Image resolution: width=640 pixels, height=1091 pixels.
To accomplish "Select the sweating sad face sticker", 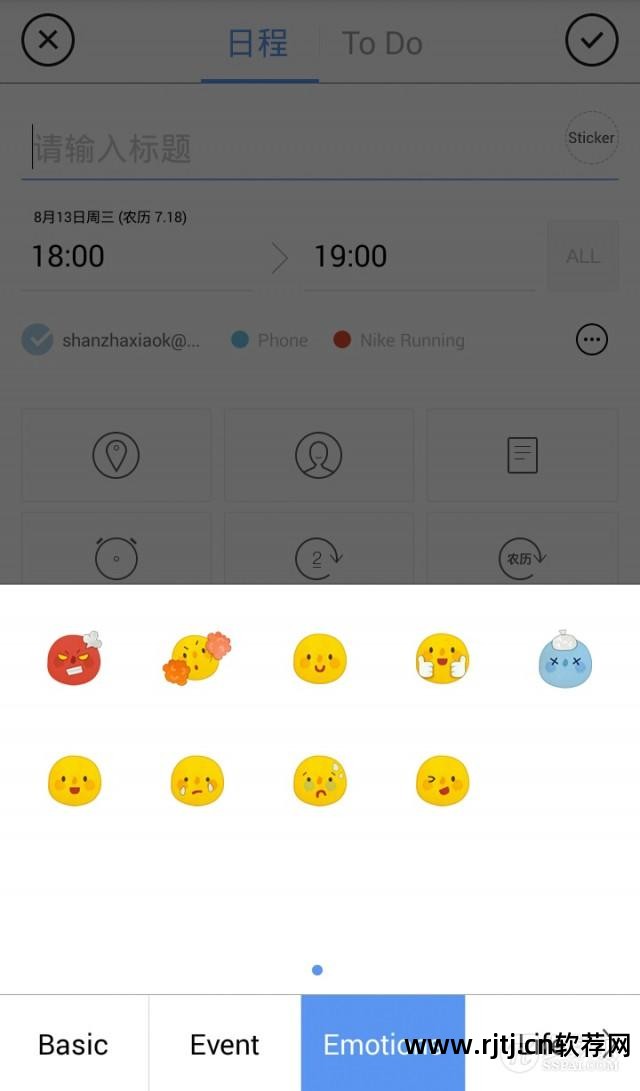I will tap(320, 781).
